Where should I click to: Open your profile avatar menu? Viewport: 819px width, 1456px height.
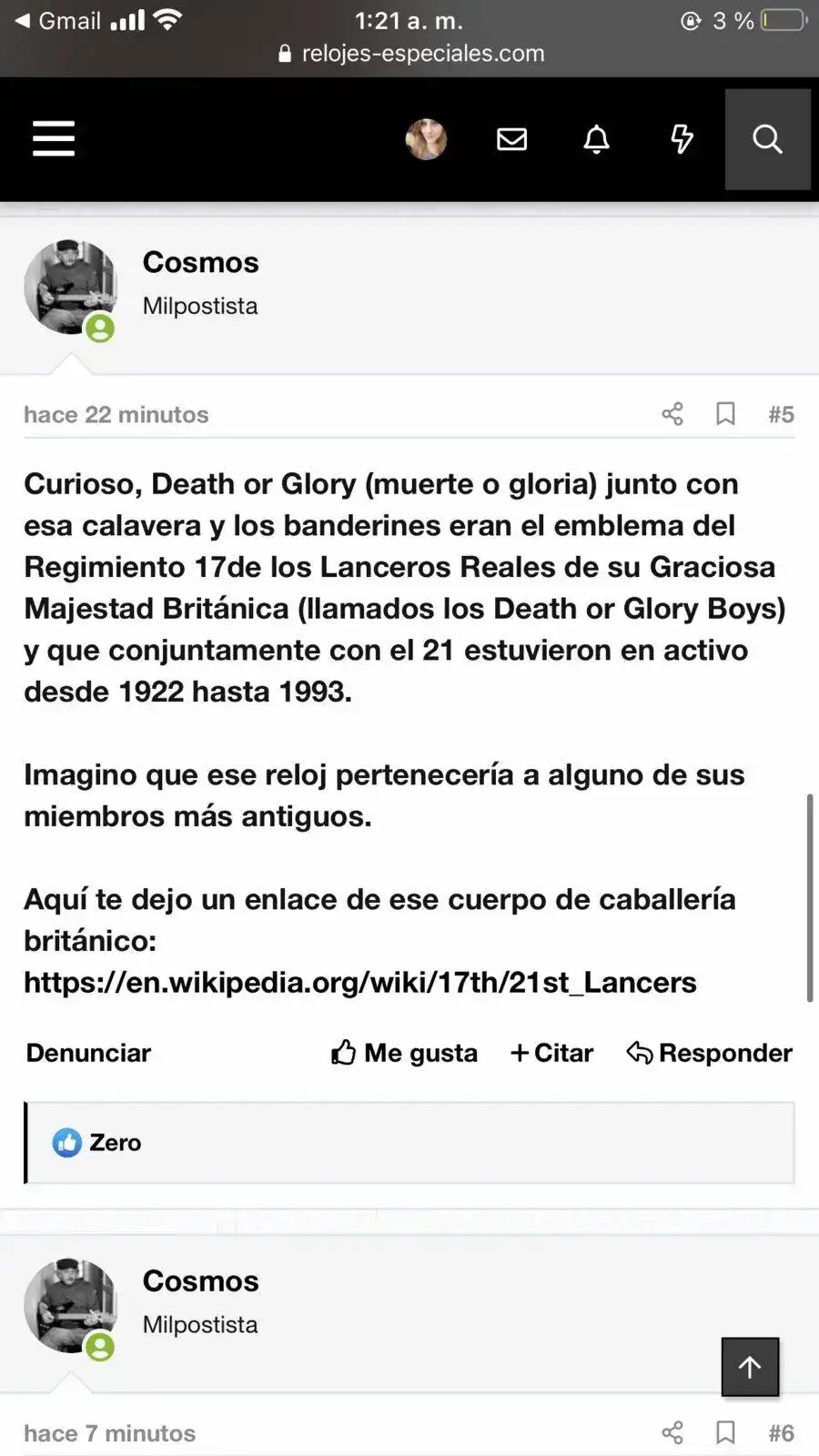[426, 139]
